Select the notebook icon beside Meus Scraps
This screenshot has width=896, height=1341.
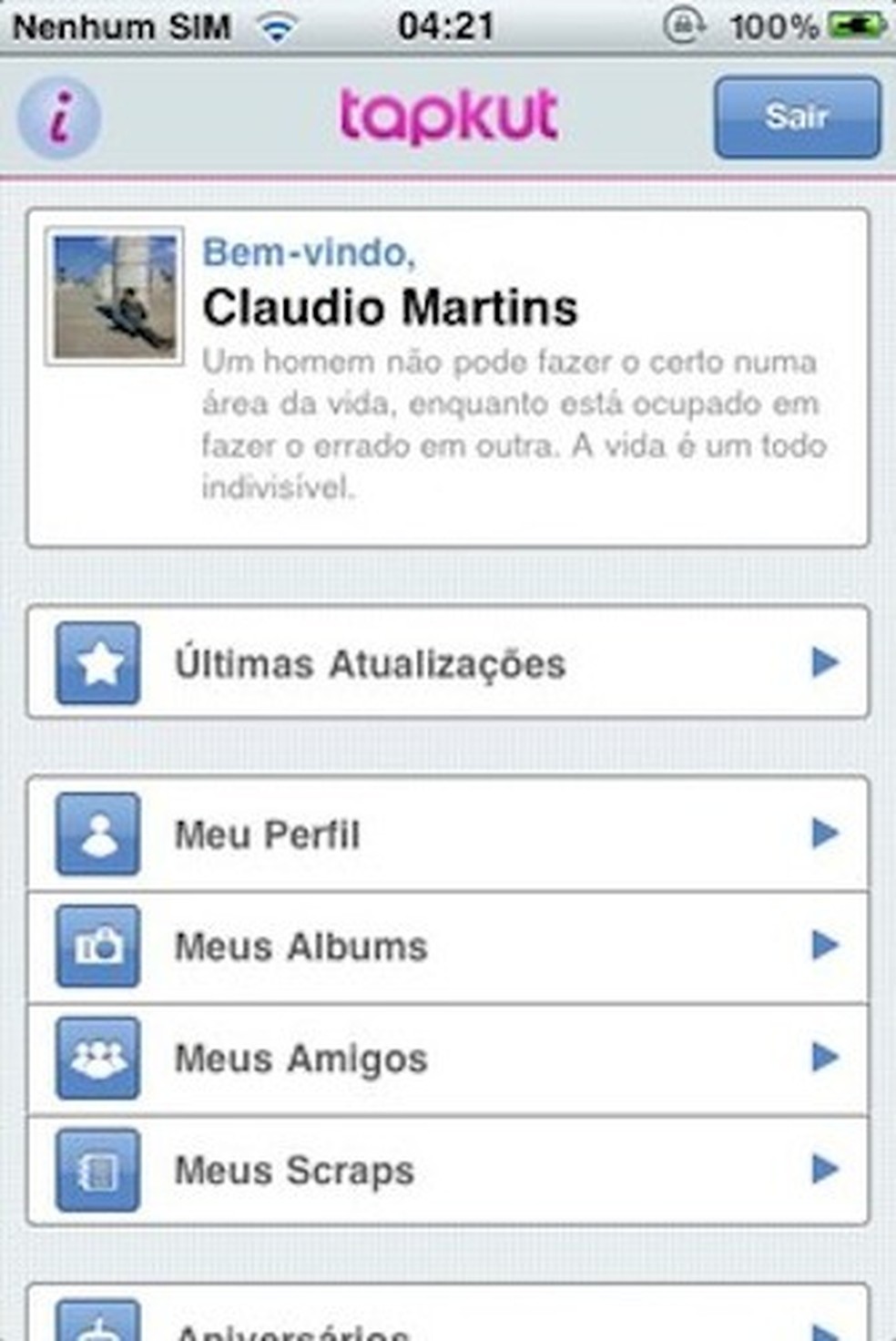coord(98,1171)
